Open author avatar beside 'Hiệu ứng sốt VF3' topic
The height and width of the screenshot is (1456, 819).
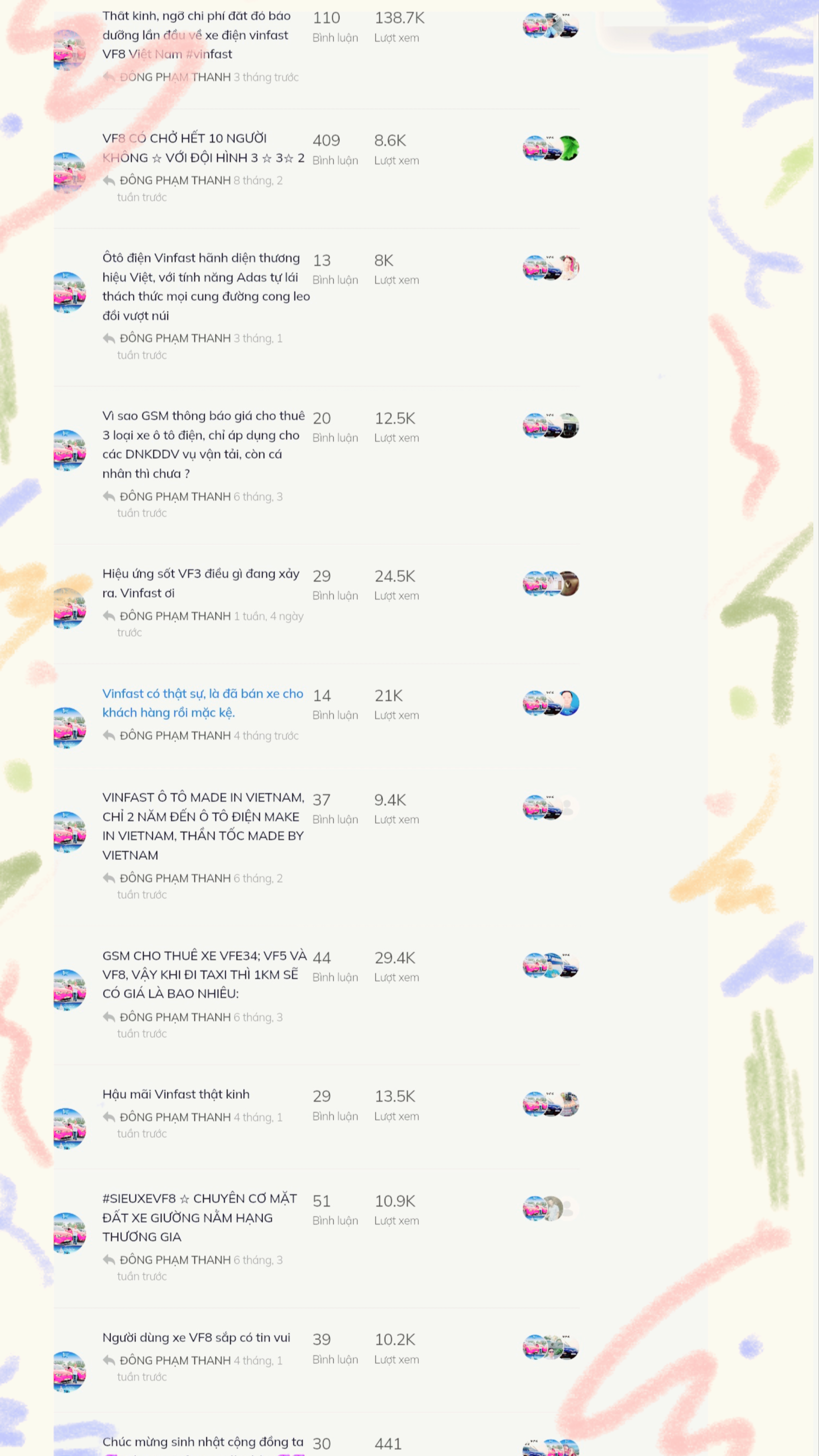69,608
